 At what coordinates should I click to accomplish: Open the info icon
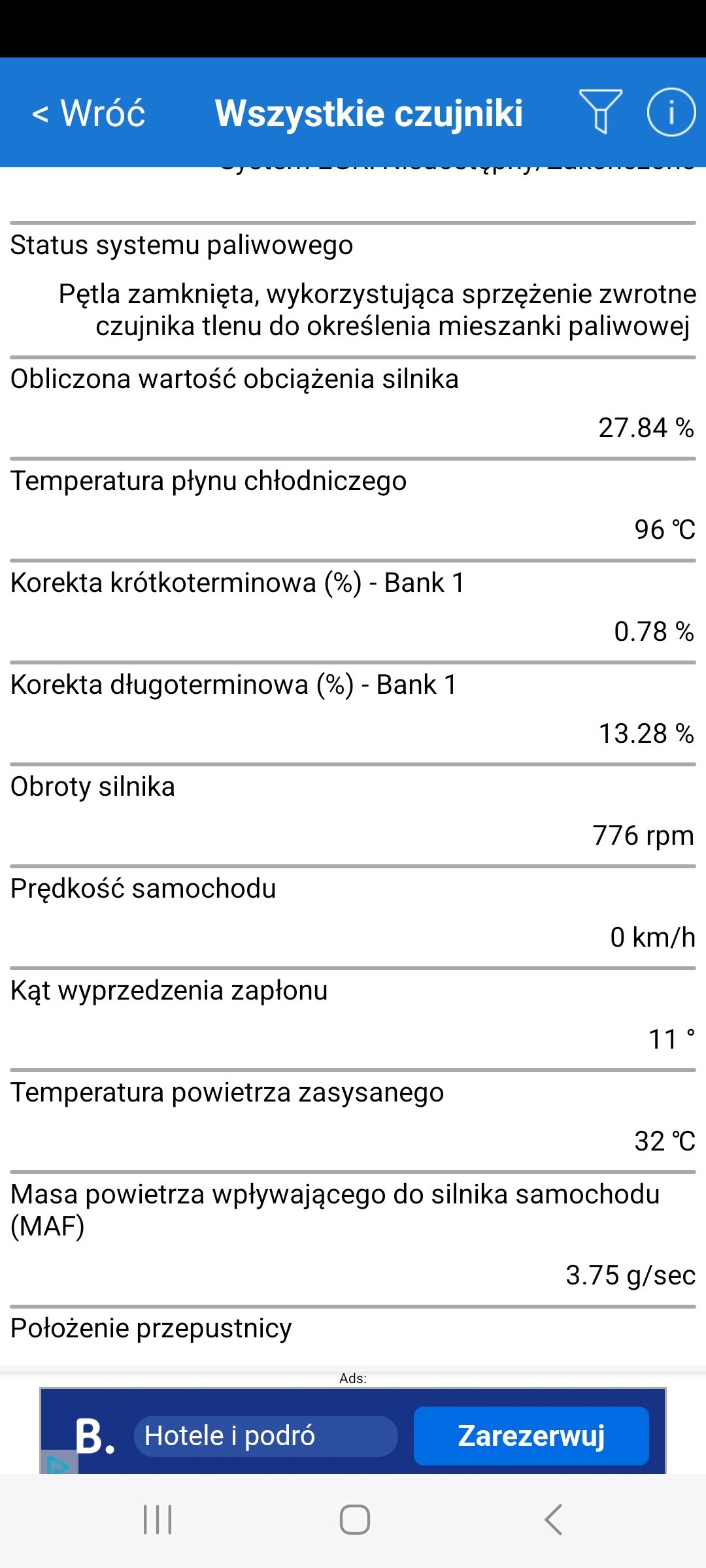click(x=671, y=112)
